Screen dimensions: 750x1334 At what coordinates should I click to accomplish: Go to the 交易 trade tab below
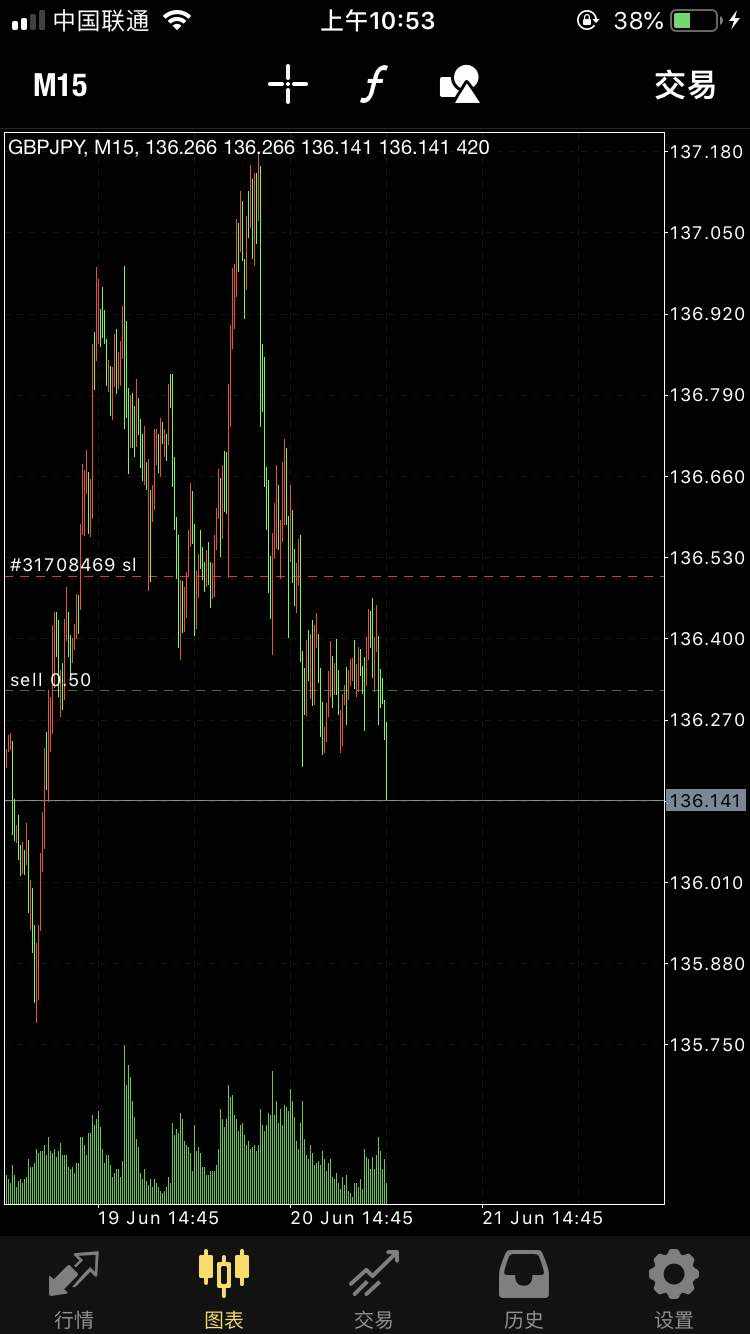374,1288
